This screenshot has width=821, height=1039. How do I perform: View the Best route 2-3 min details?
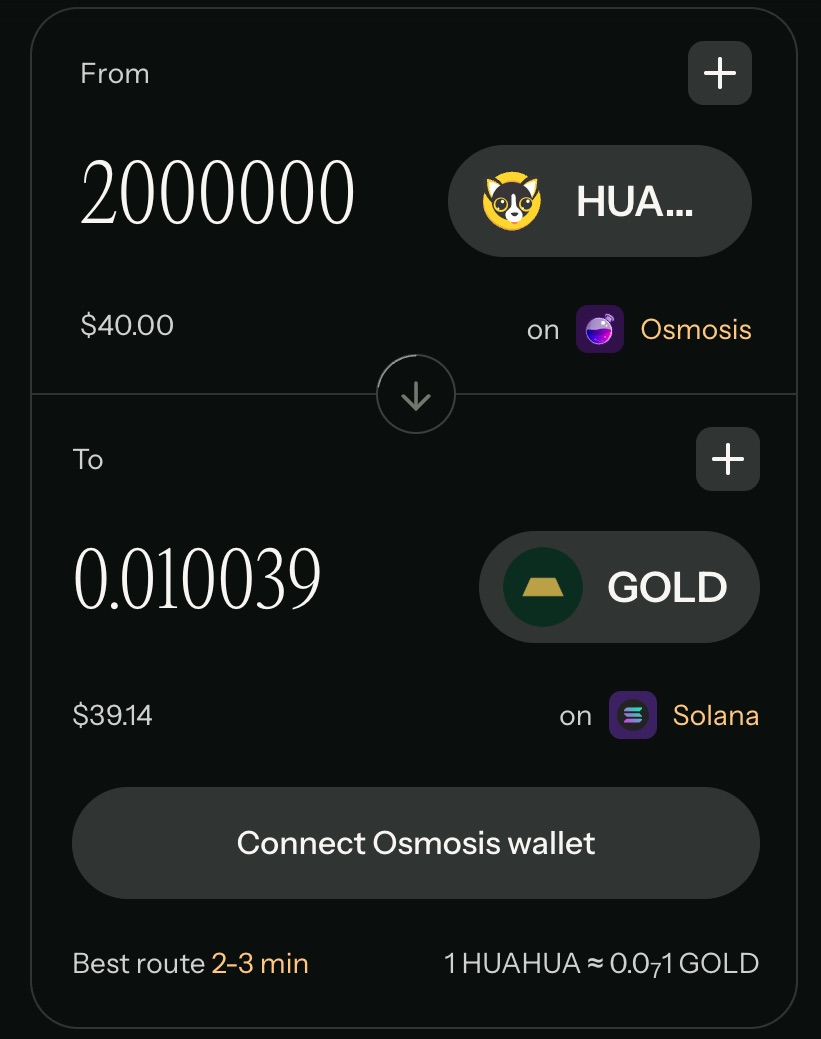[x=191, y=964]
